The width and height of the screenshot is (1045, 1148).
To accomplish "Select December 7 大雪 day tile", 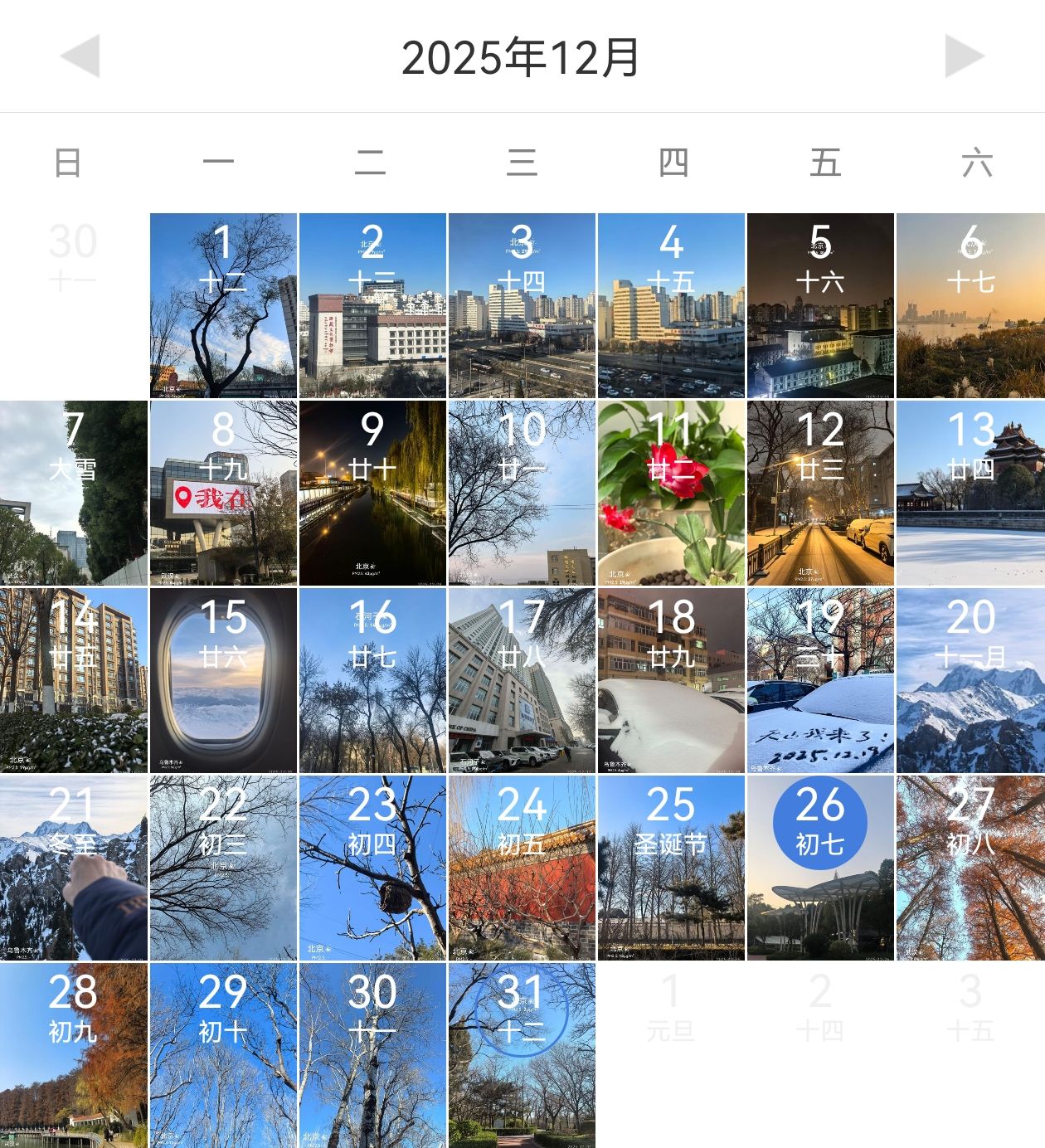I will (x=74, y=494).
